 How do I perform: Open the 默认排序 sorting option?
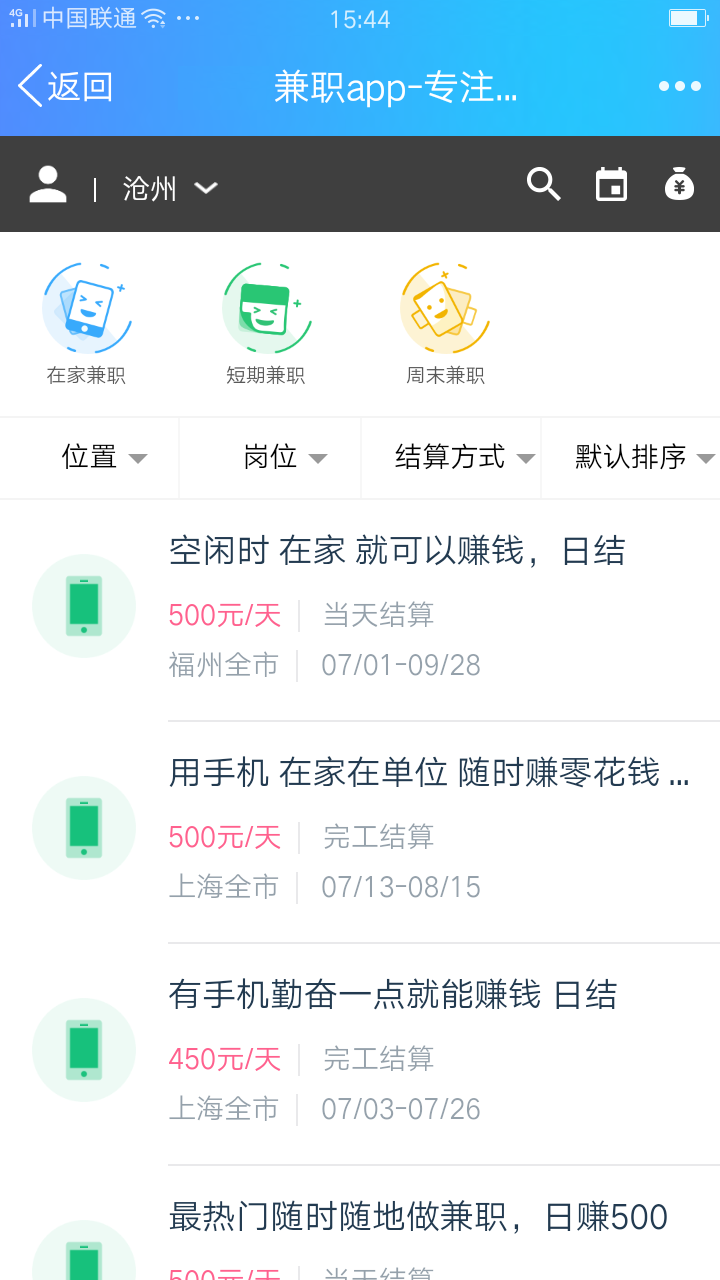click(x=640, y=458)
